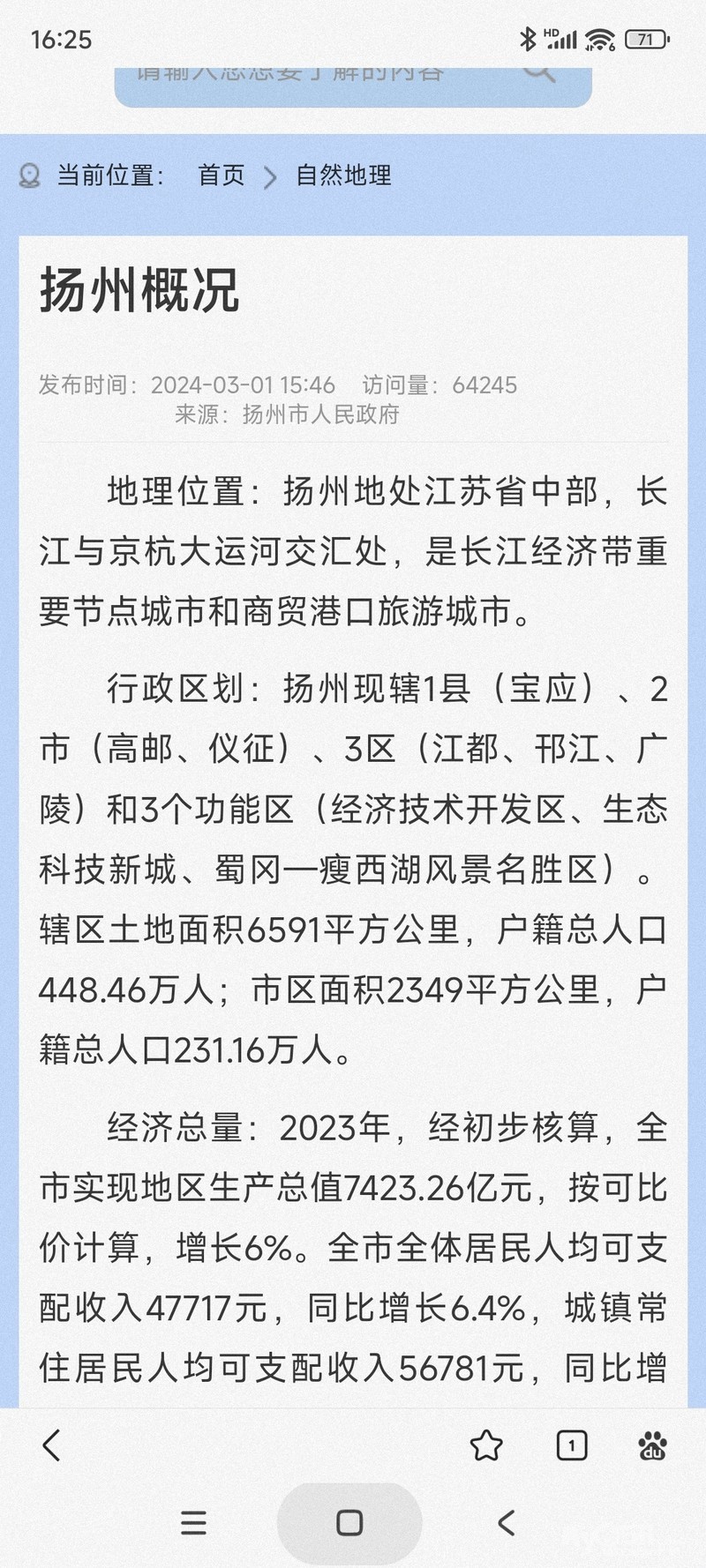Open system recent apps menu button
Image resolution: width=706 pixels, height=1568 pixels.
193,1523
